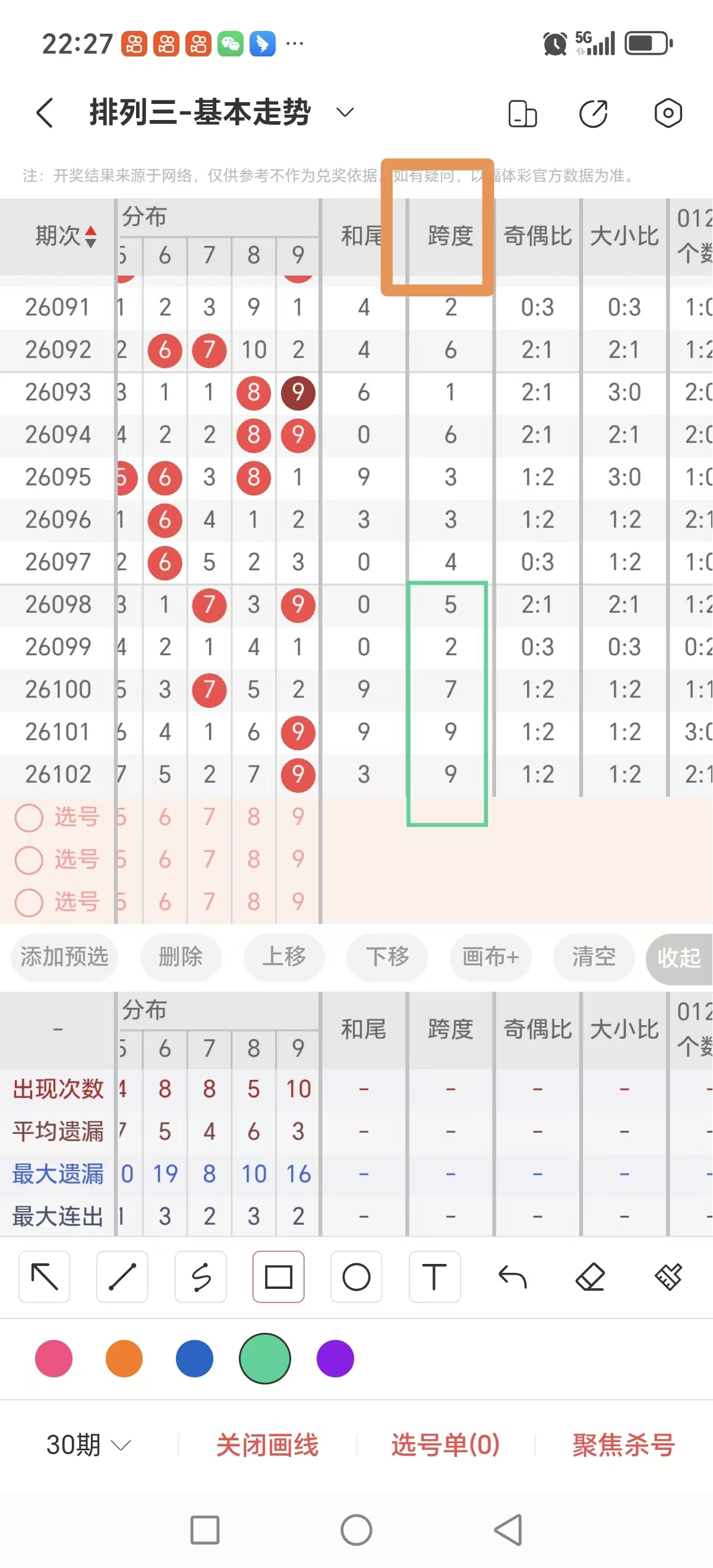Select the curved line tool

tap(200, 1278)
